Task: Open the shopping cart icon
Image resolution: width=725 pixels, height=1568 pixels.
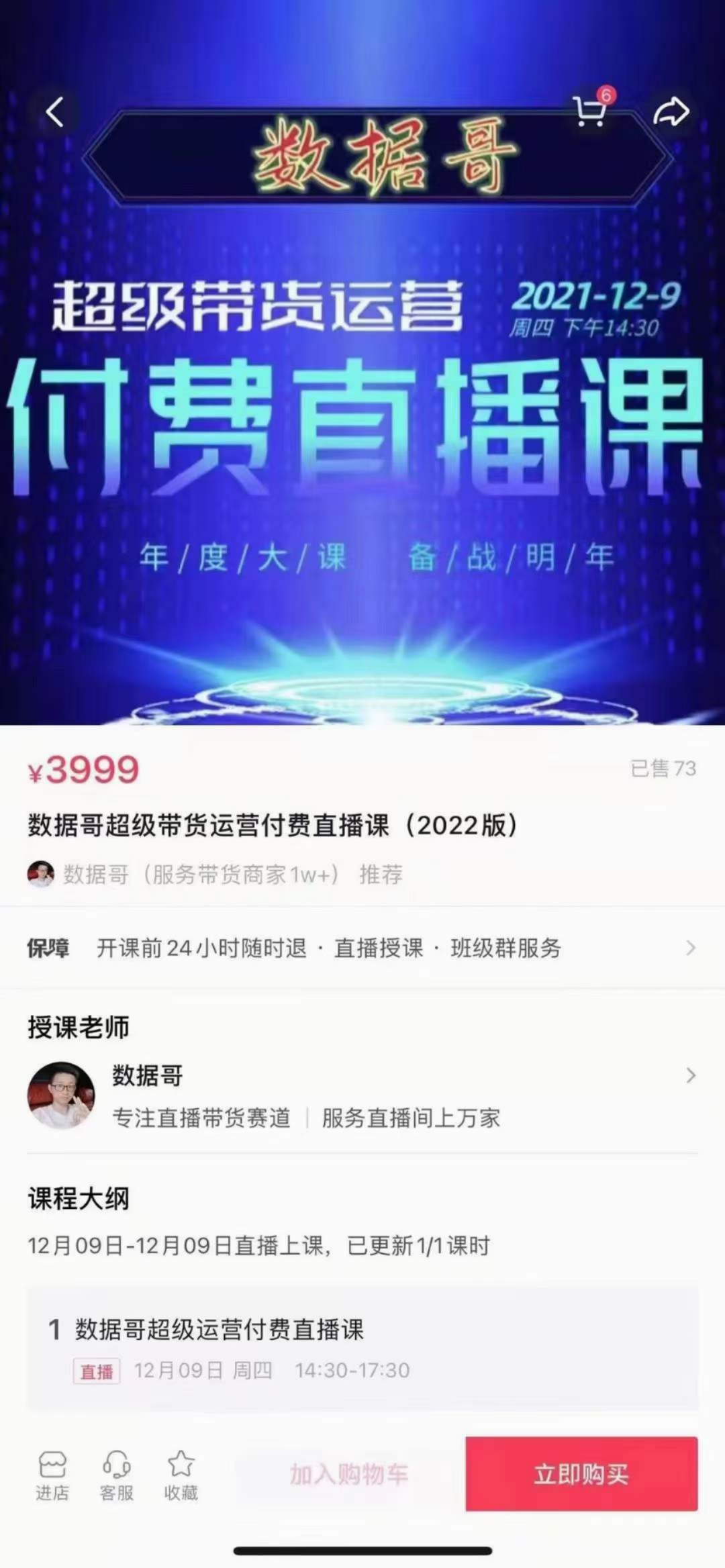Action: tap(591, 113)
